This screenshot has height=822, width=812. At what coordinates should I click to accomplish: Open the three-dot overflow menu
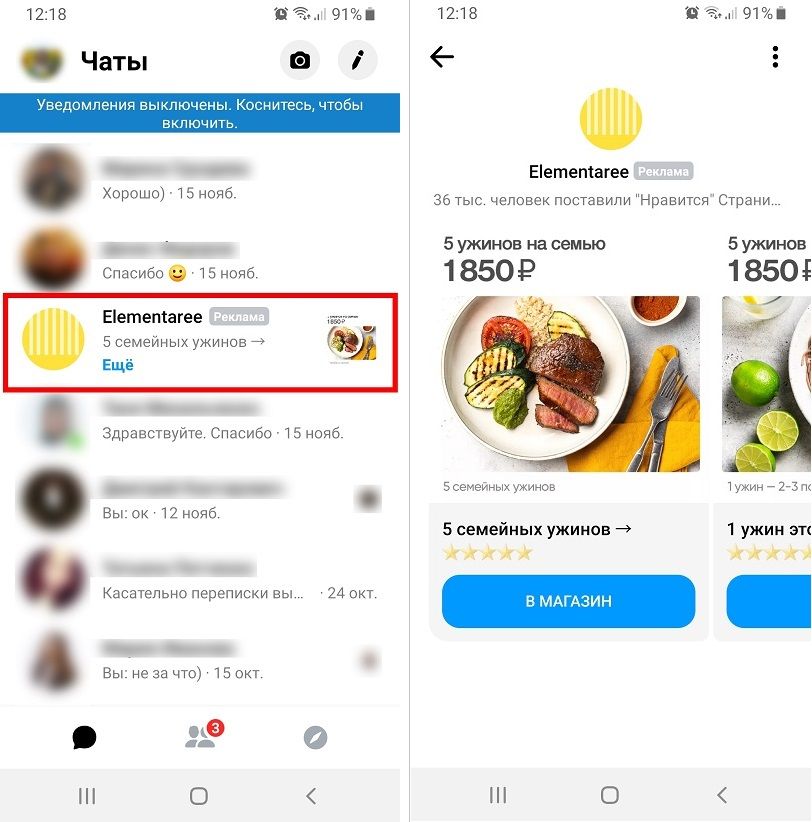[775, 57]
